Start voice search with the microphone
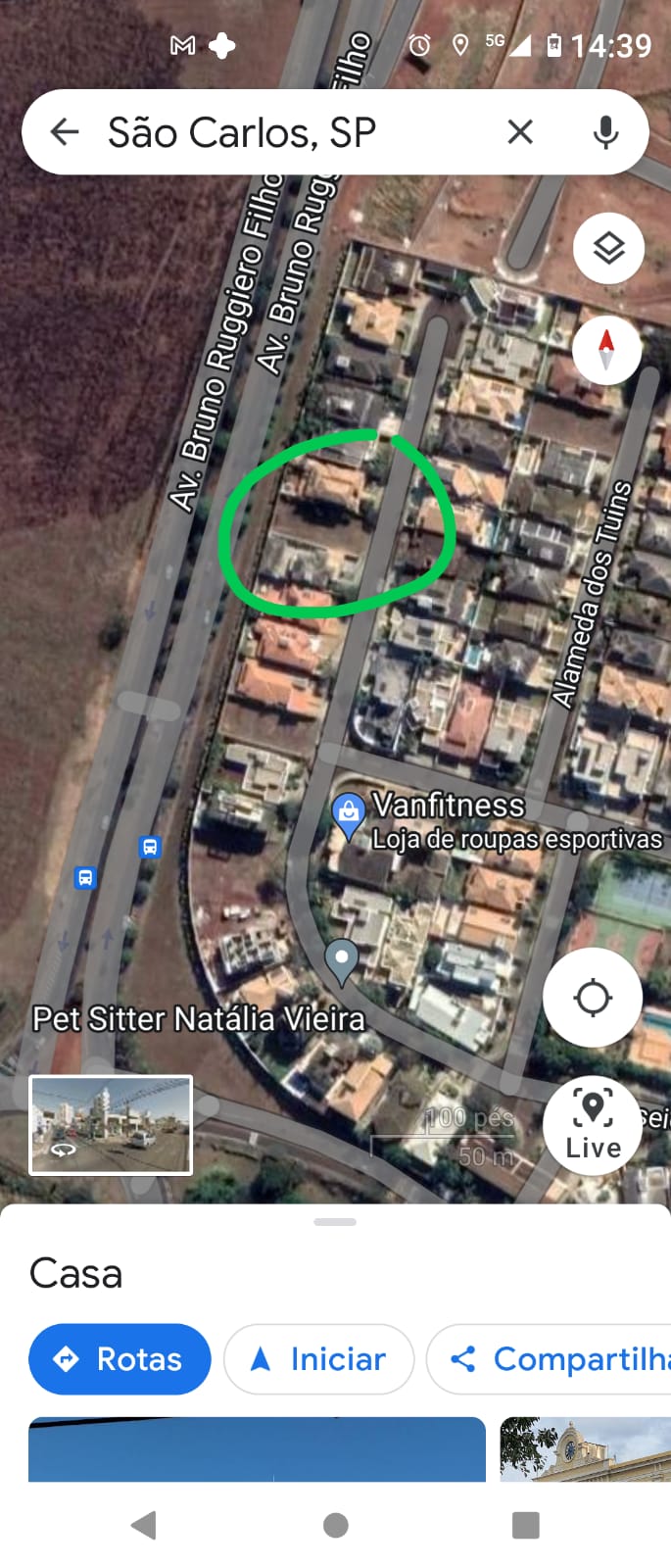The height and width of the screenshot is (1568, 671). (606, 132)
